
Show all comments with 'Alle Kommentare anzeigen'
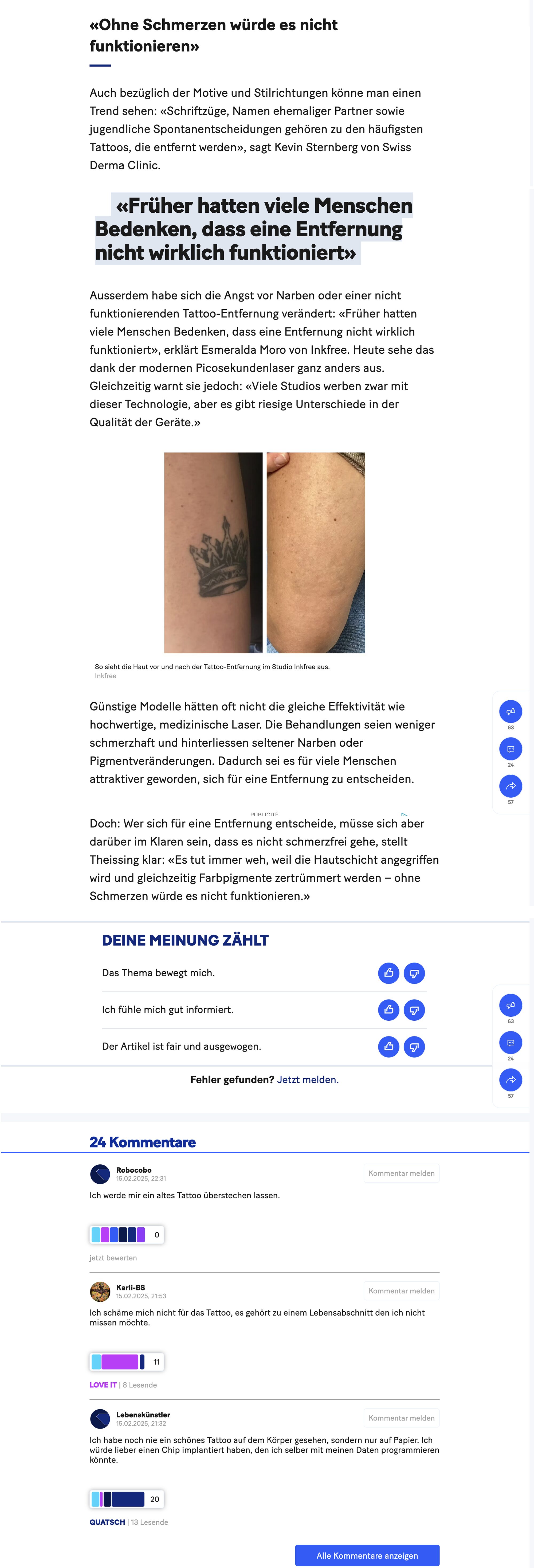pyautogui.click(x=367, y=1555)
